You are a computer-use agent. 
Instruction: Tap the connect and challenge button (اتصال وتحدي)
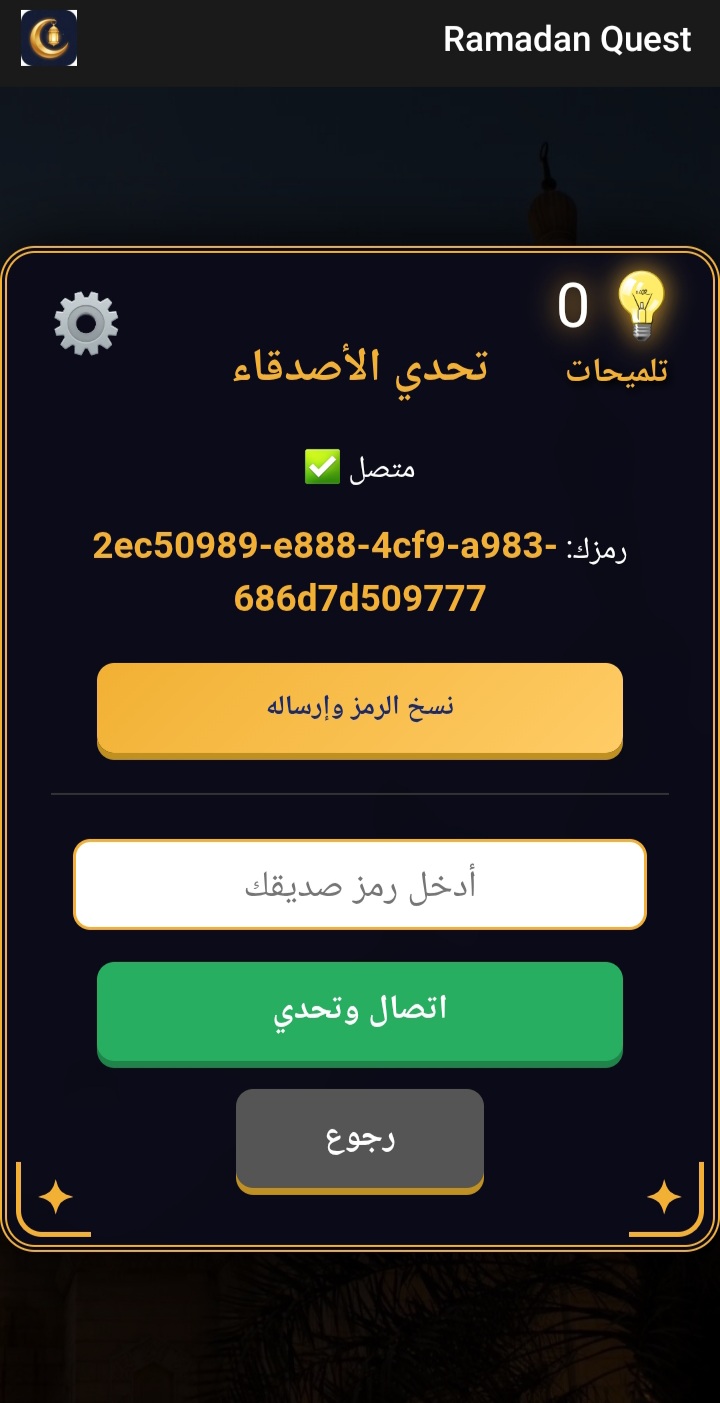coord(360,1011)
